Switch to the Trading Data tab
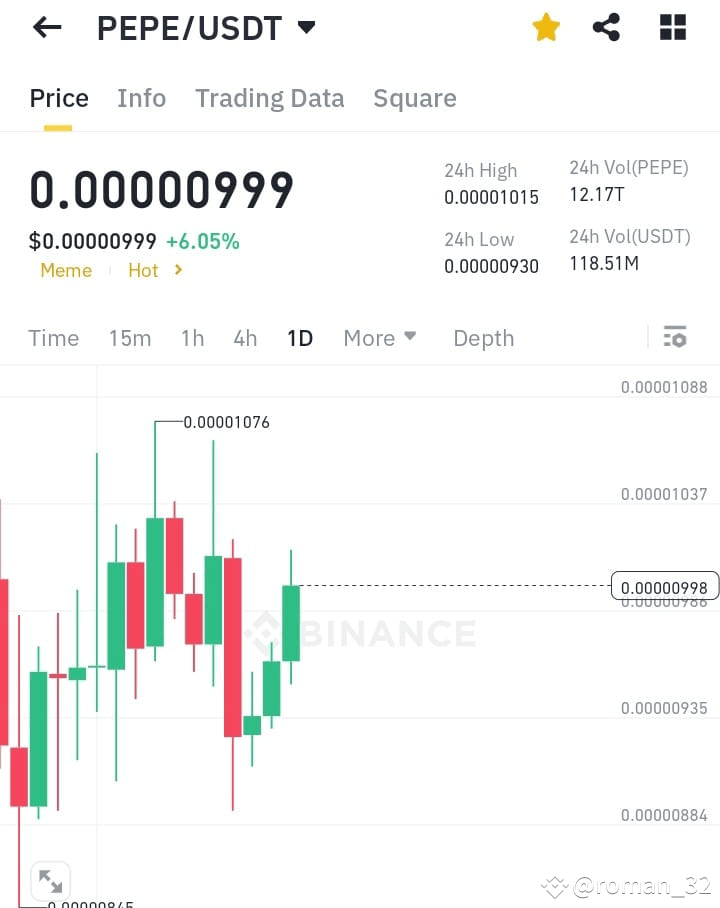Screen dimensions: 720x908 [269, 98]
